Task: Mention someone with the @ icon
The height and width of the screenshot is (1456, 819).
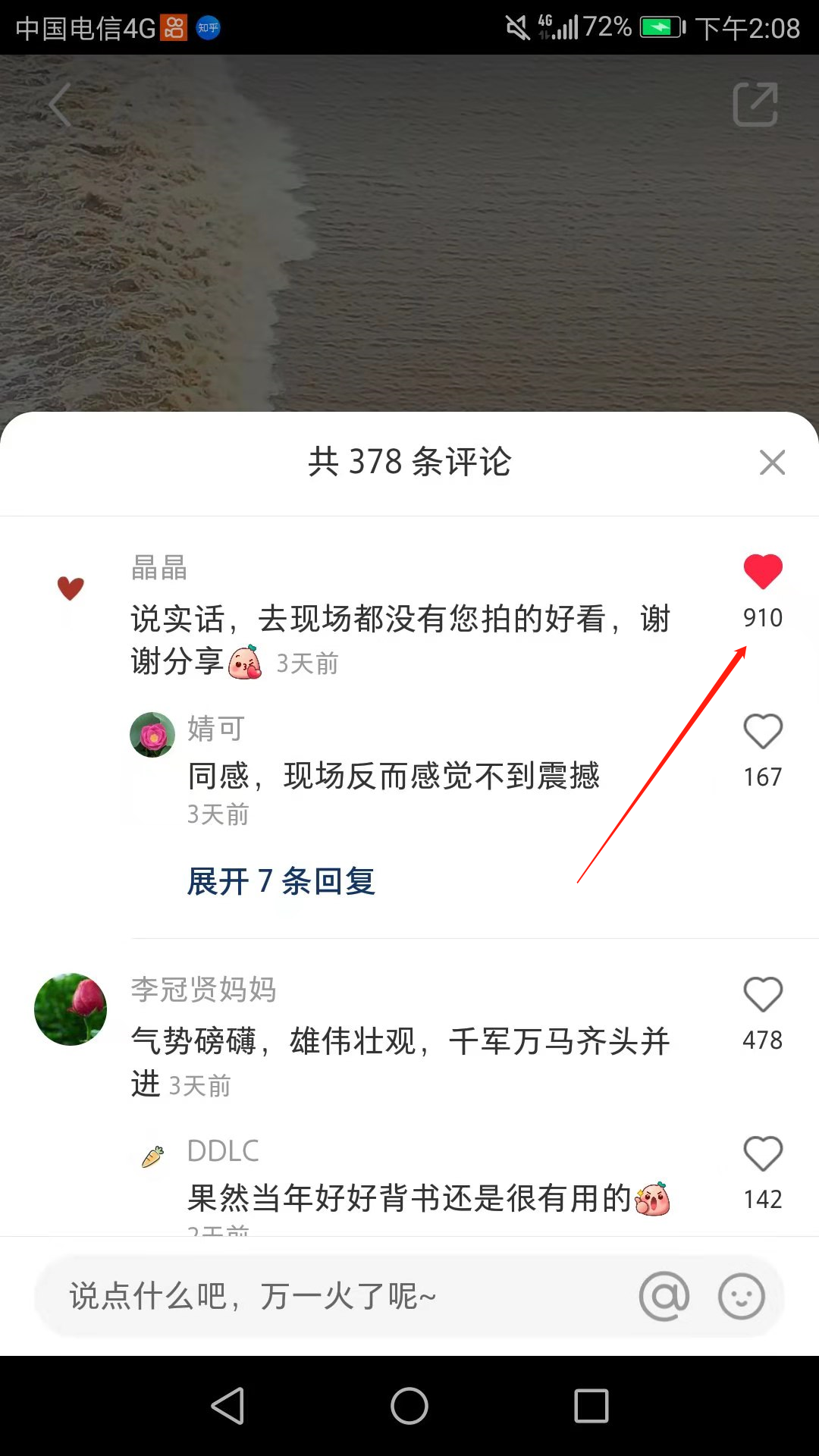Action: pyautogui.click(x=664, y=1296)
